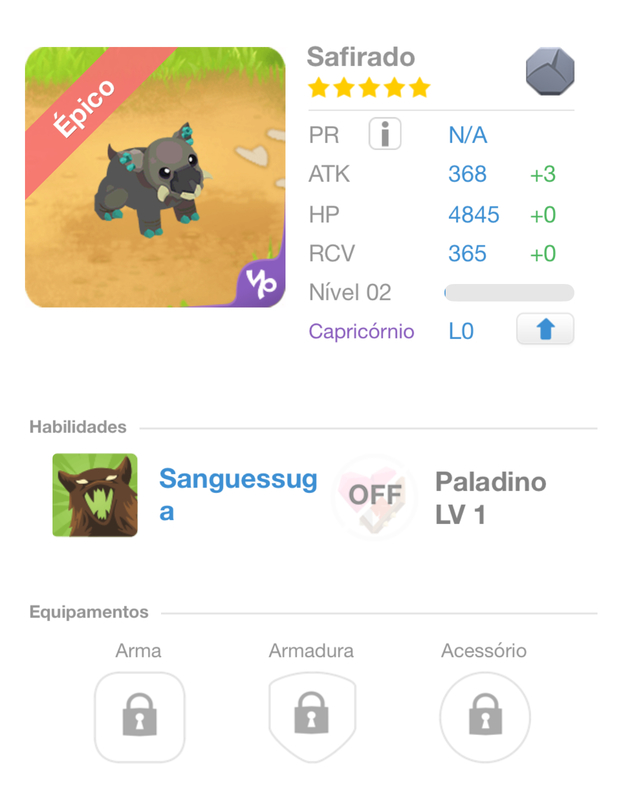Viewport: 621px width, 800px height.
Task: Open the Sanguessuga ability details
Action: tap(96, 495)
